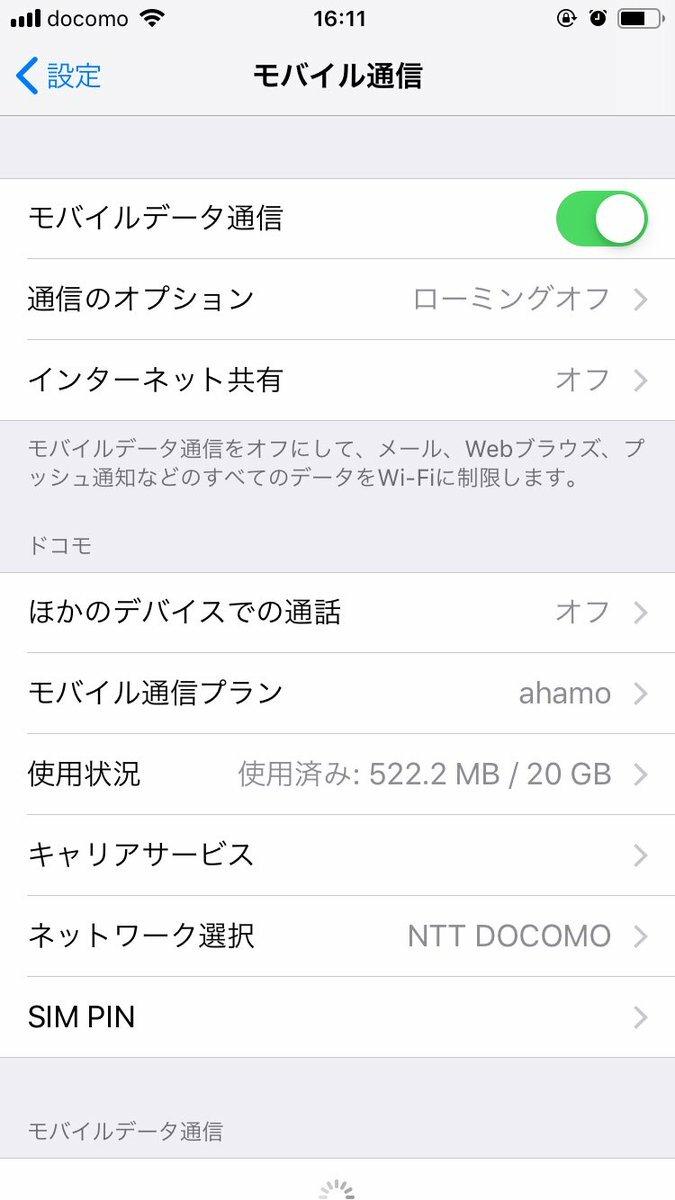Image resolution: width=675 pixels, height=1200 pixels.
Task: View 使用状況 data usage details
Action: pyautogui.click(x=337, y=774)
